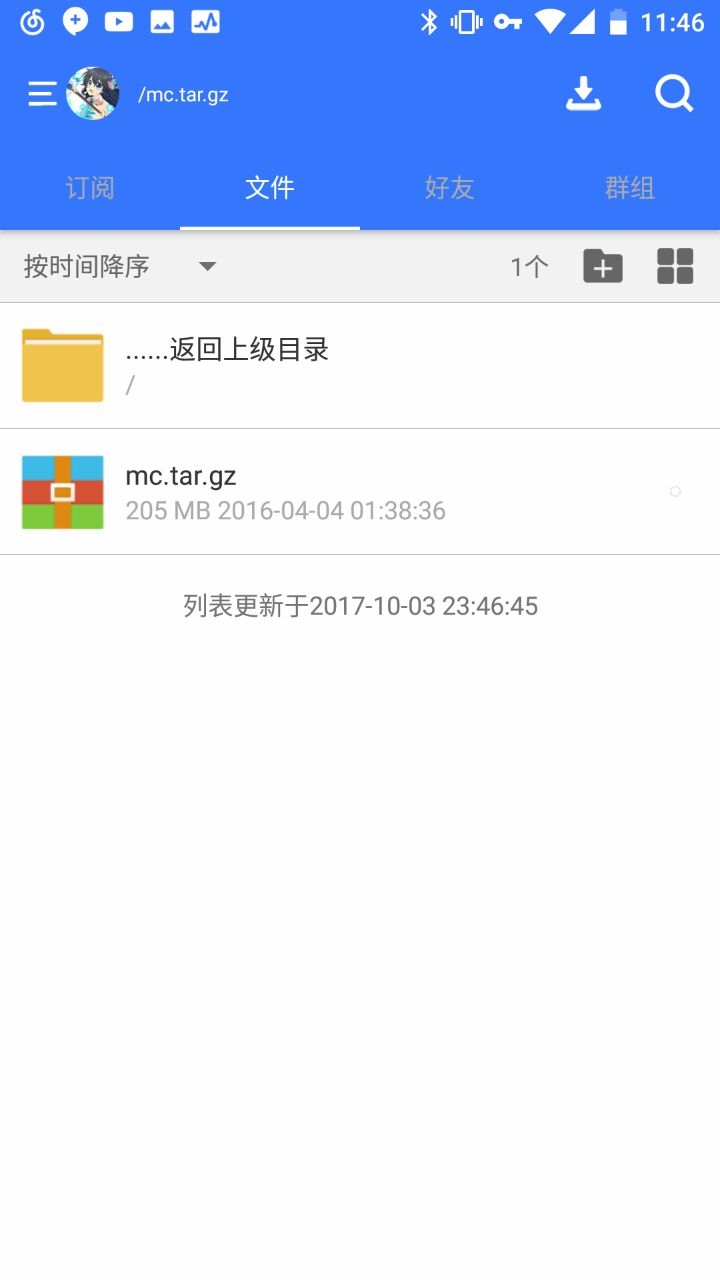The height and width of the screenshot is (1280, 720).
Task: Switch to grid view layout
Action: 675,266
